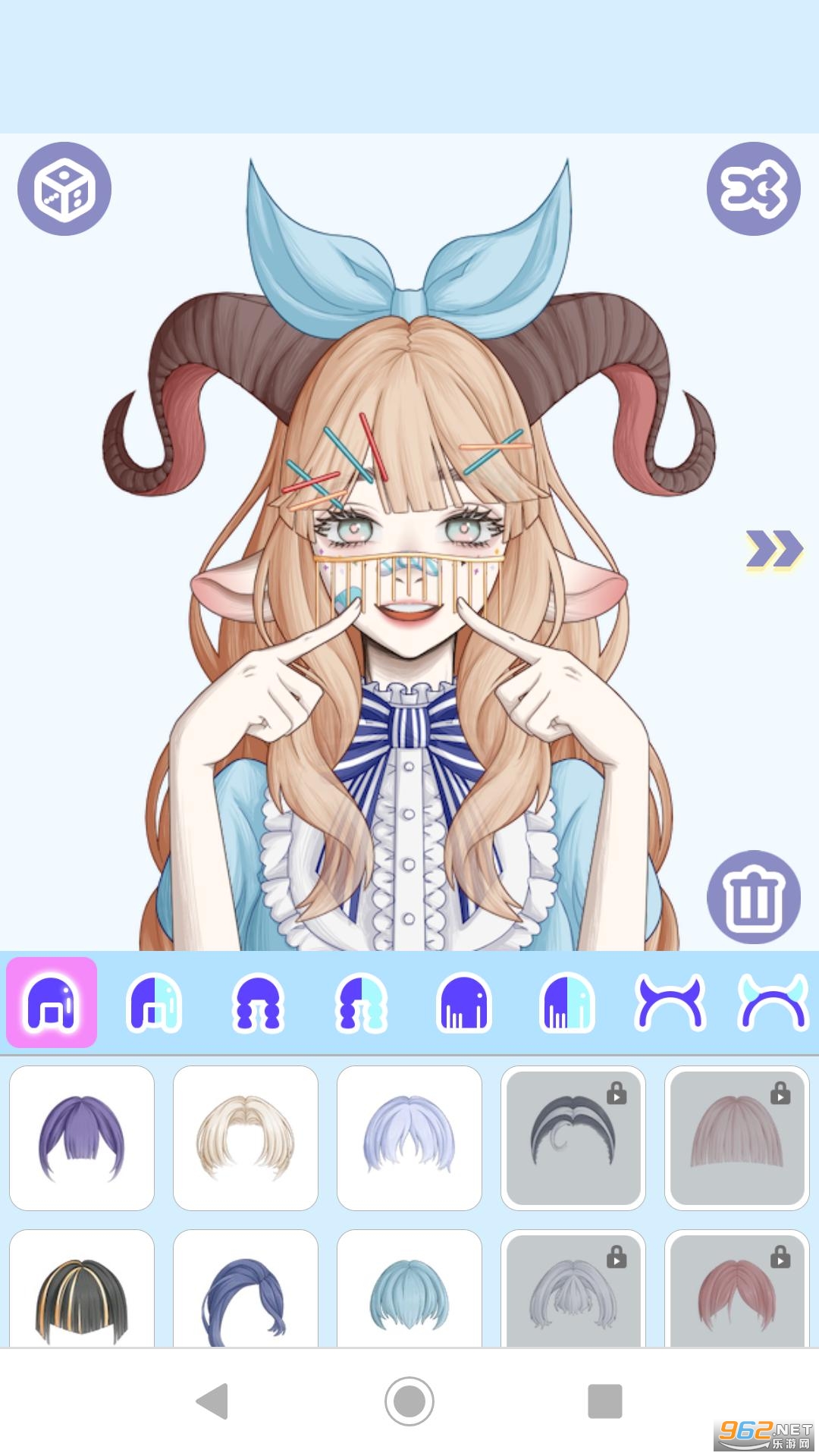Open the curly side hair category
Screen dimensions: 819x1456
tap(258, 1002)
